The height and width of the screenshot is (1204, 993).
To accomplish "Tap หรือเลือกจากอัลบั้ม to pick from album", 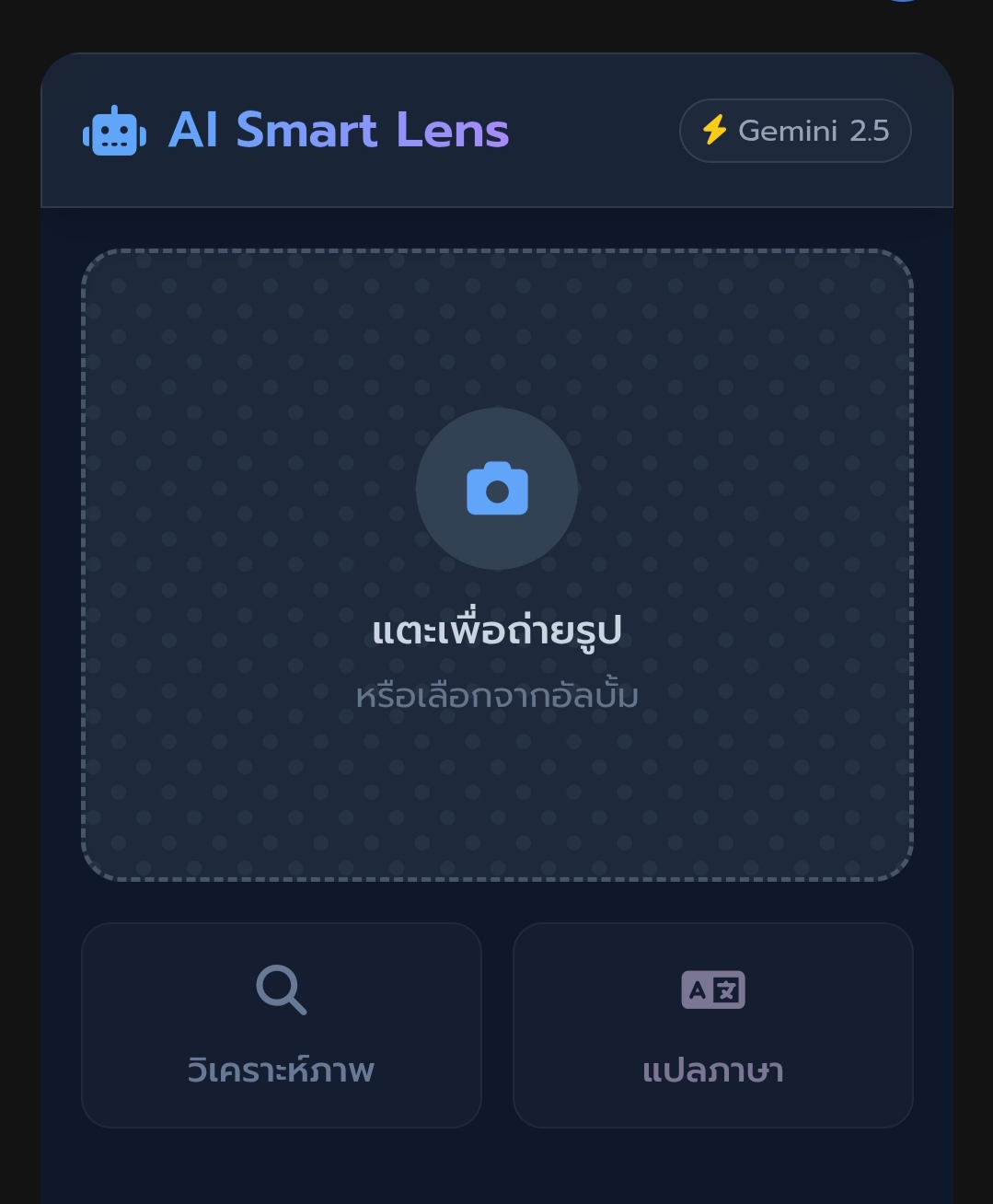I will 497,696.
